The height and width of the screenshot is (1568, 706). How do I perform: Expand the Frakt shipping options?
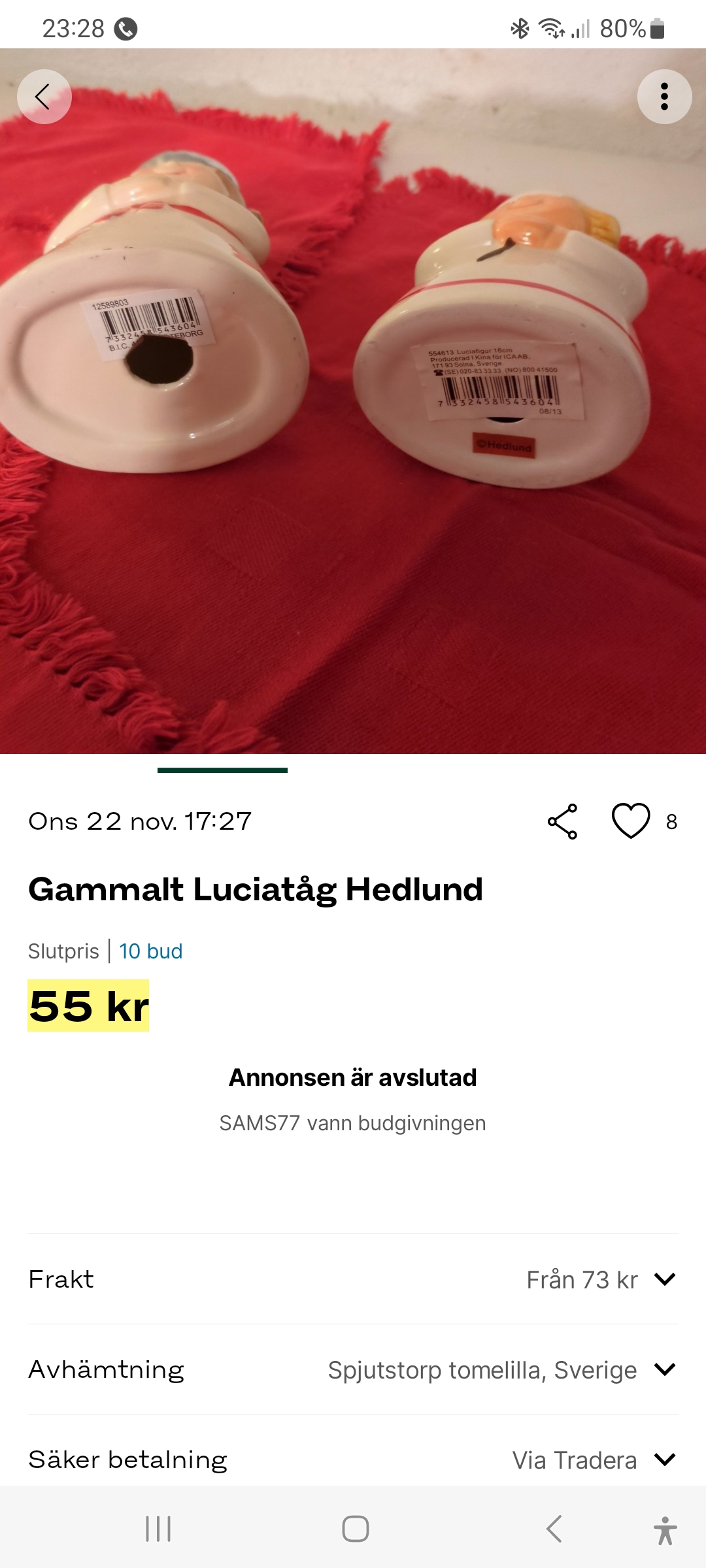[664, 1279]
